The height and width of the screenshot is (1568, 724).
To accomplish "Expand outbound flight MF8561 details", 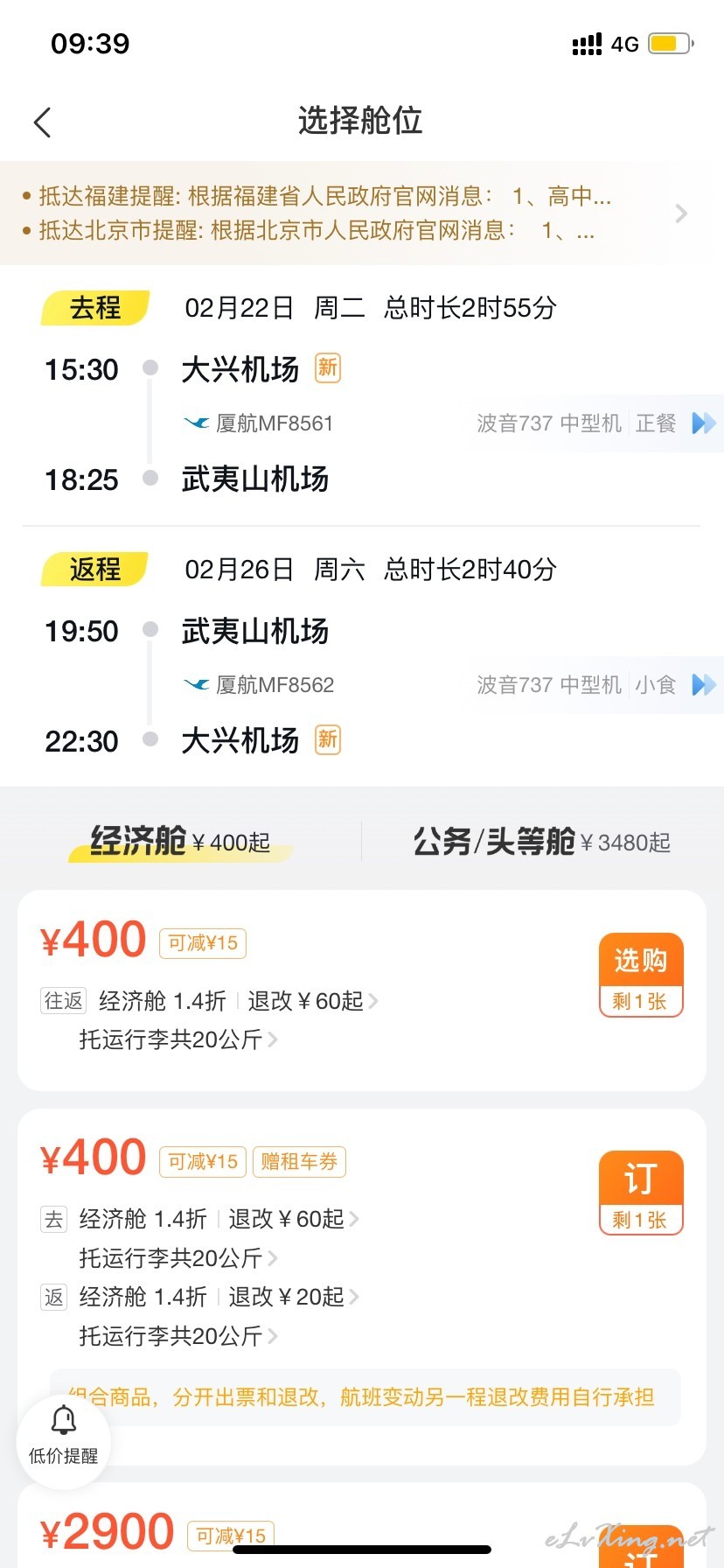I will coord(703,423).
